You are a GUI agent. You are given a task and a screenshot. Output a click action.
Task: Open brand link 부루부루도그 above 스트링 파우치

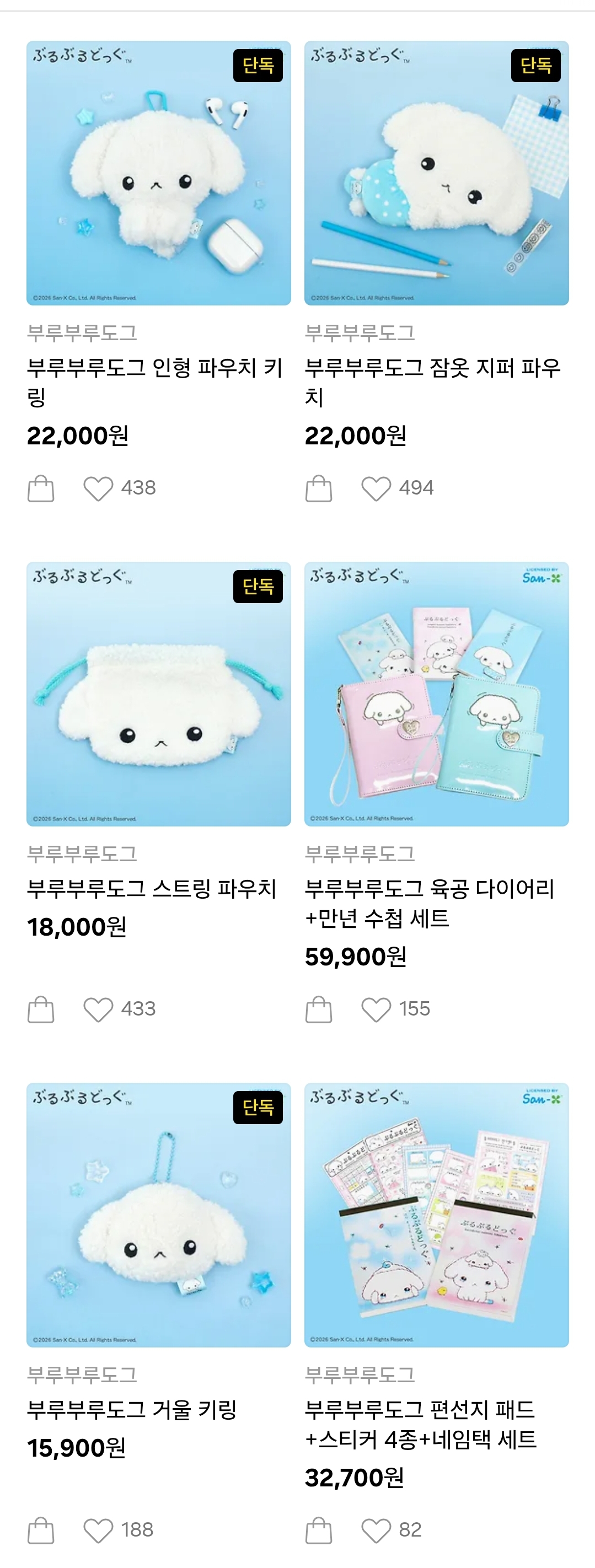click(82, 854)
